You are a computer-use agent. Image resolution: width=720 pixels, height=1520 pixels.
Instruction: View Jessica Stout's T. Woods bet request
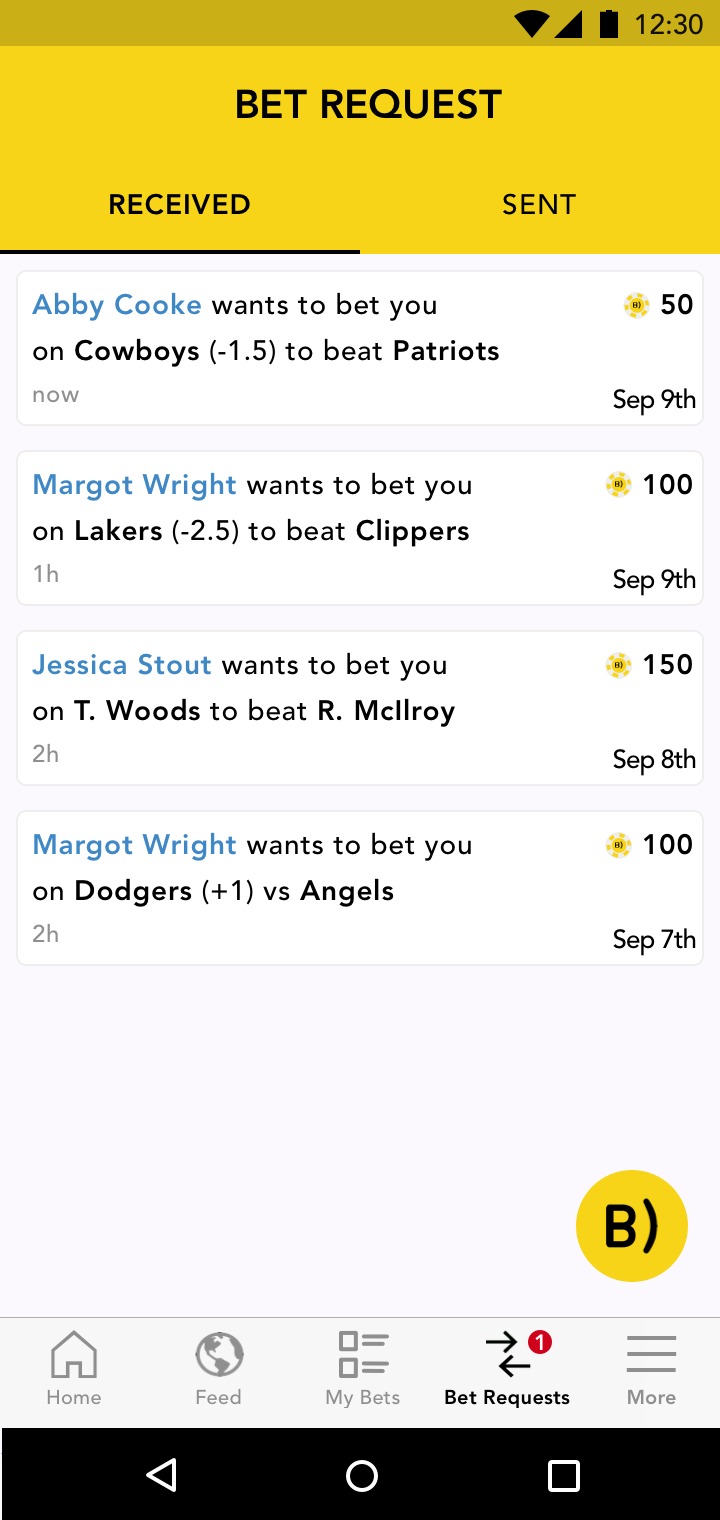360,709
